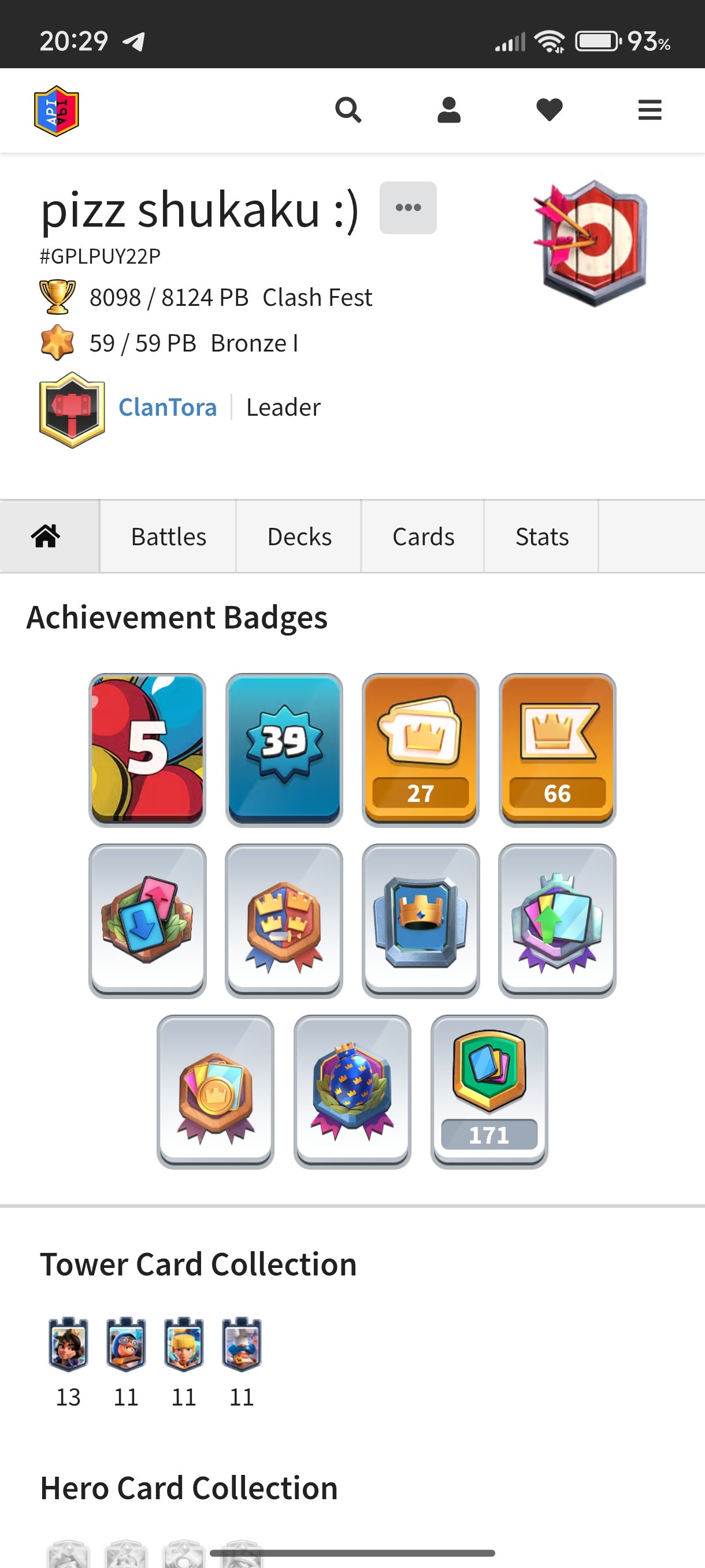This screenshot has width=705, height=1568.
Task: Open the ClanTora clan link
Action: [x=167, y=407]
